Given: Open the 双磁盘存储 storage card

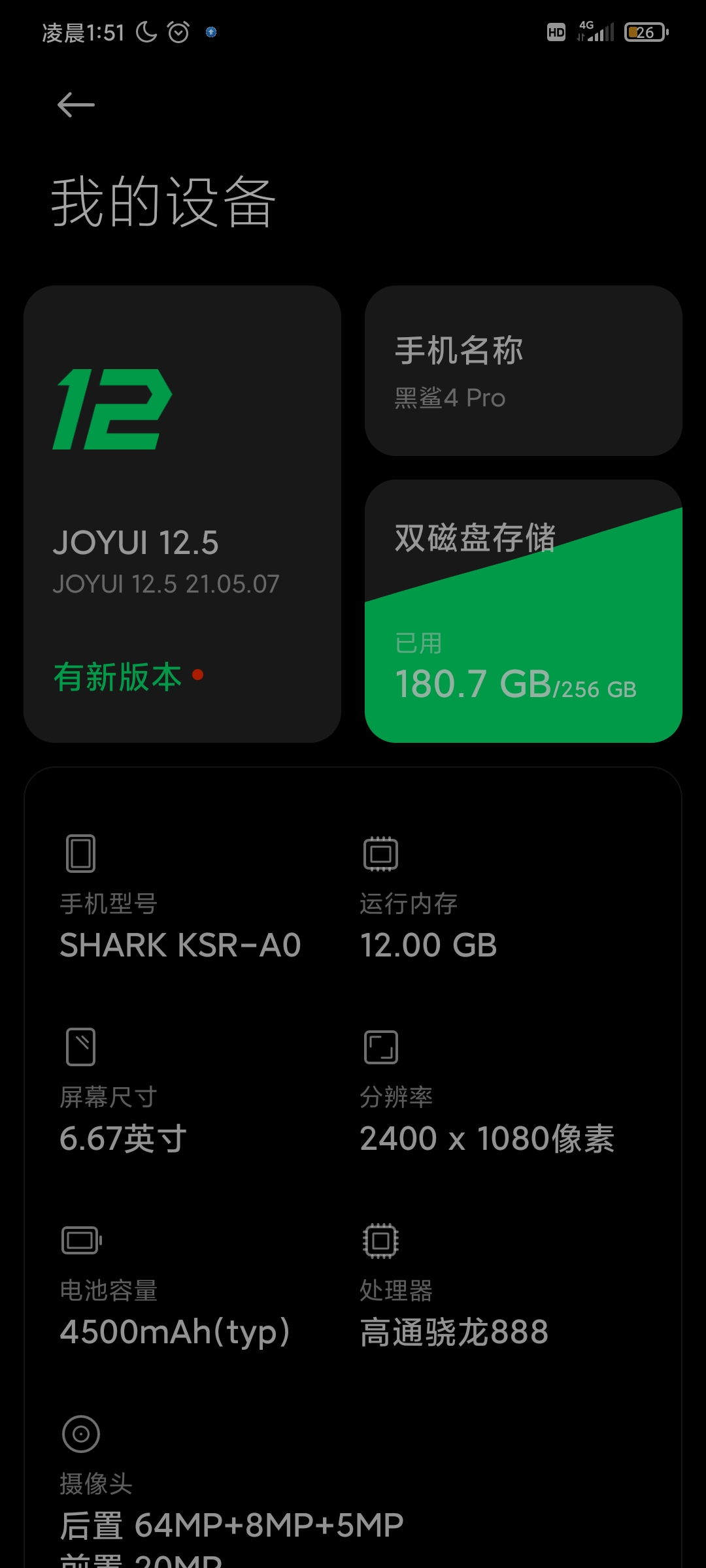Looking at the screenshot, I should [524, 611].
